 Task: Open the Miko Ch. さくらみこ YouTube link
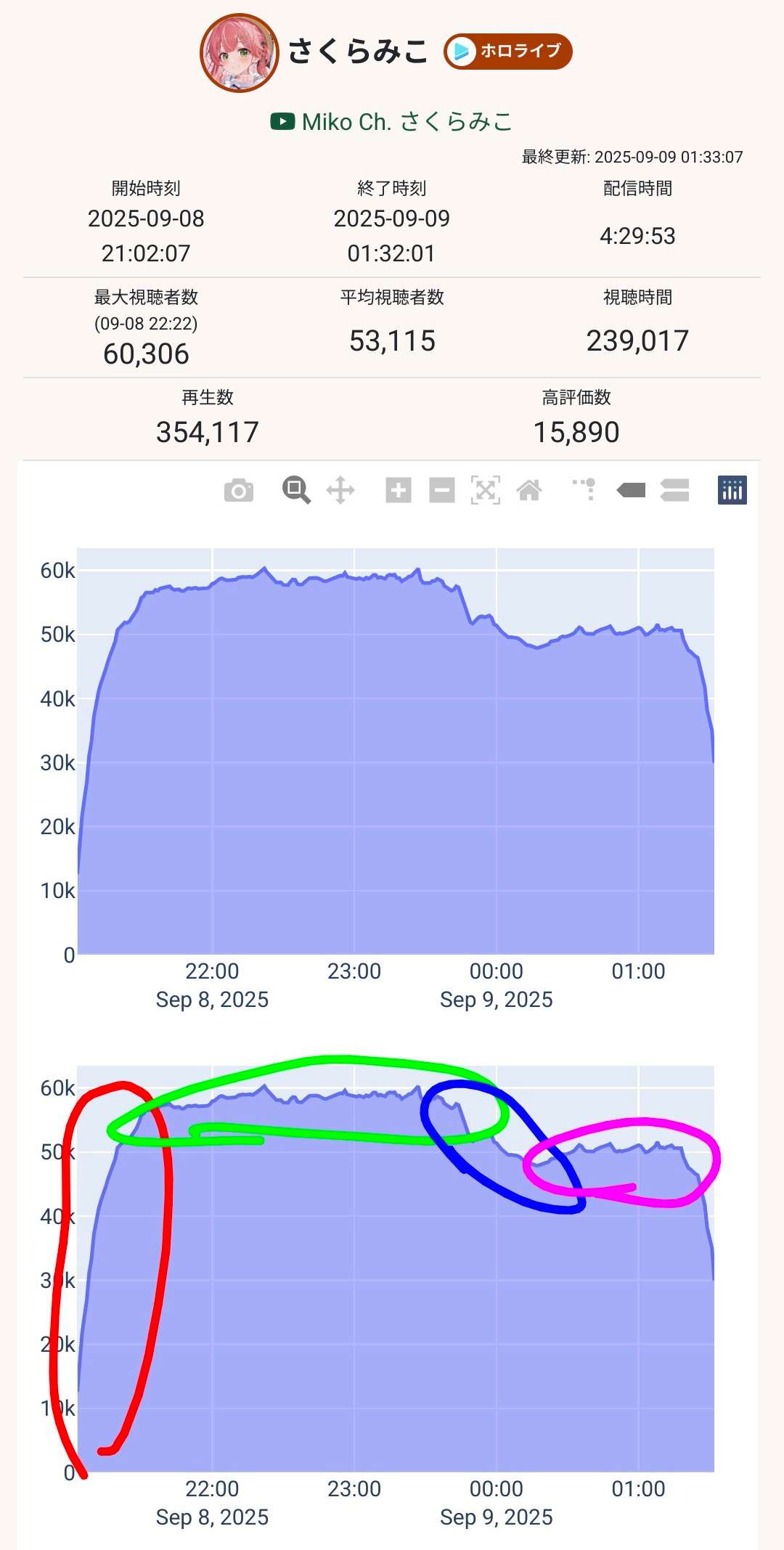pos(392,121)
